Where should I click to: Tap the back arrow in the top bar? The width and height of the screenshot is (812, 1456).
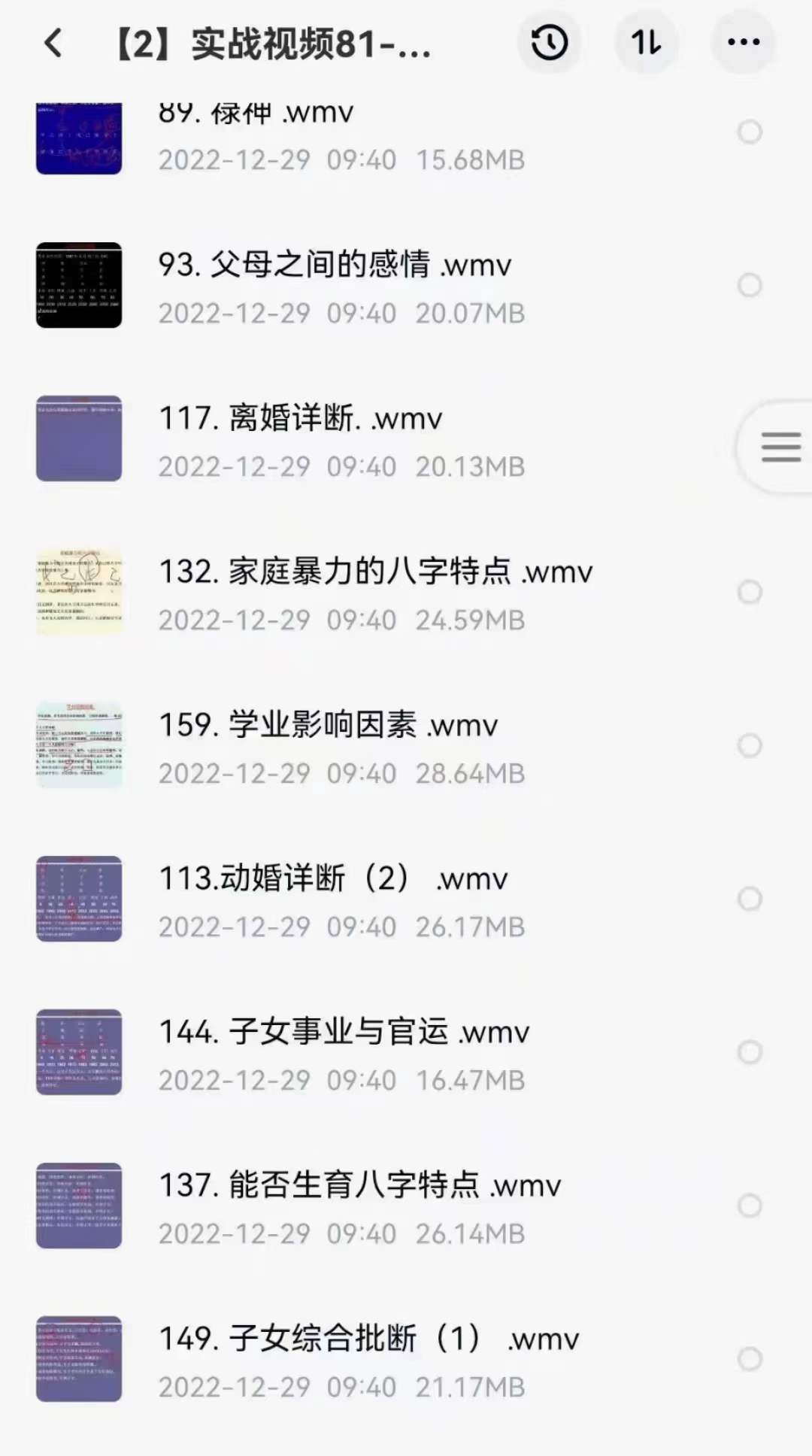tap(51, 44)
